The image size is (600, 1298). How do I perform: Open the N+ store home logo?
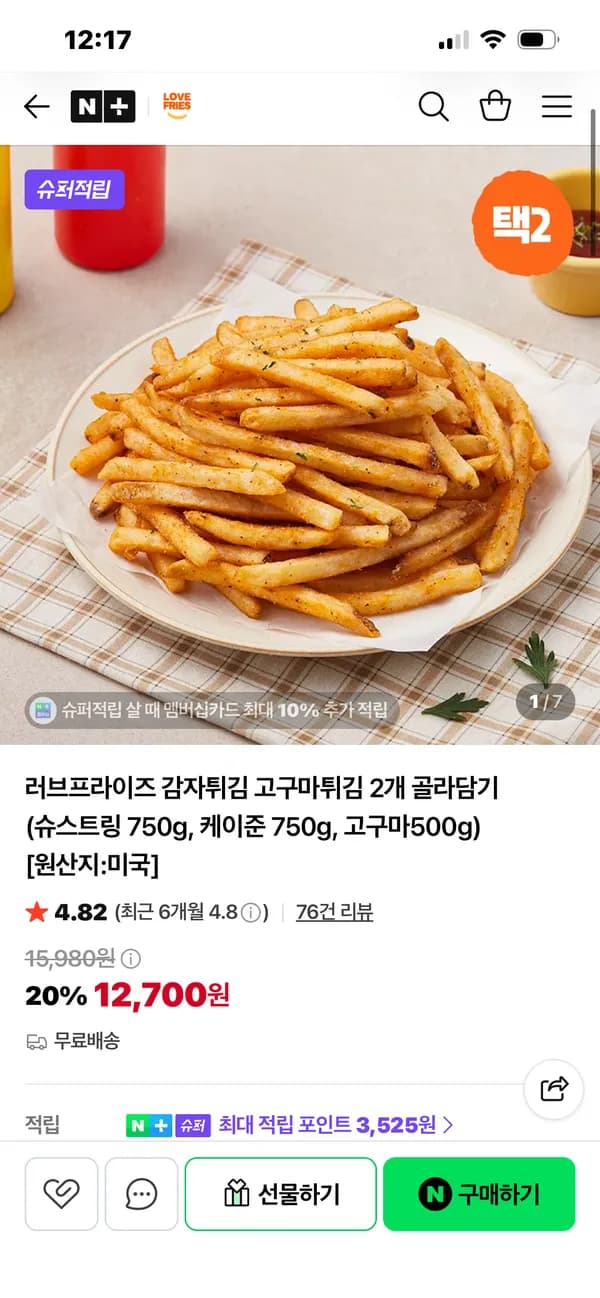click(x=103, y=107)
